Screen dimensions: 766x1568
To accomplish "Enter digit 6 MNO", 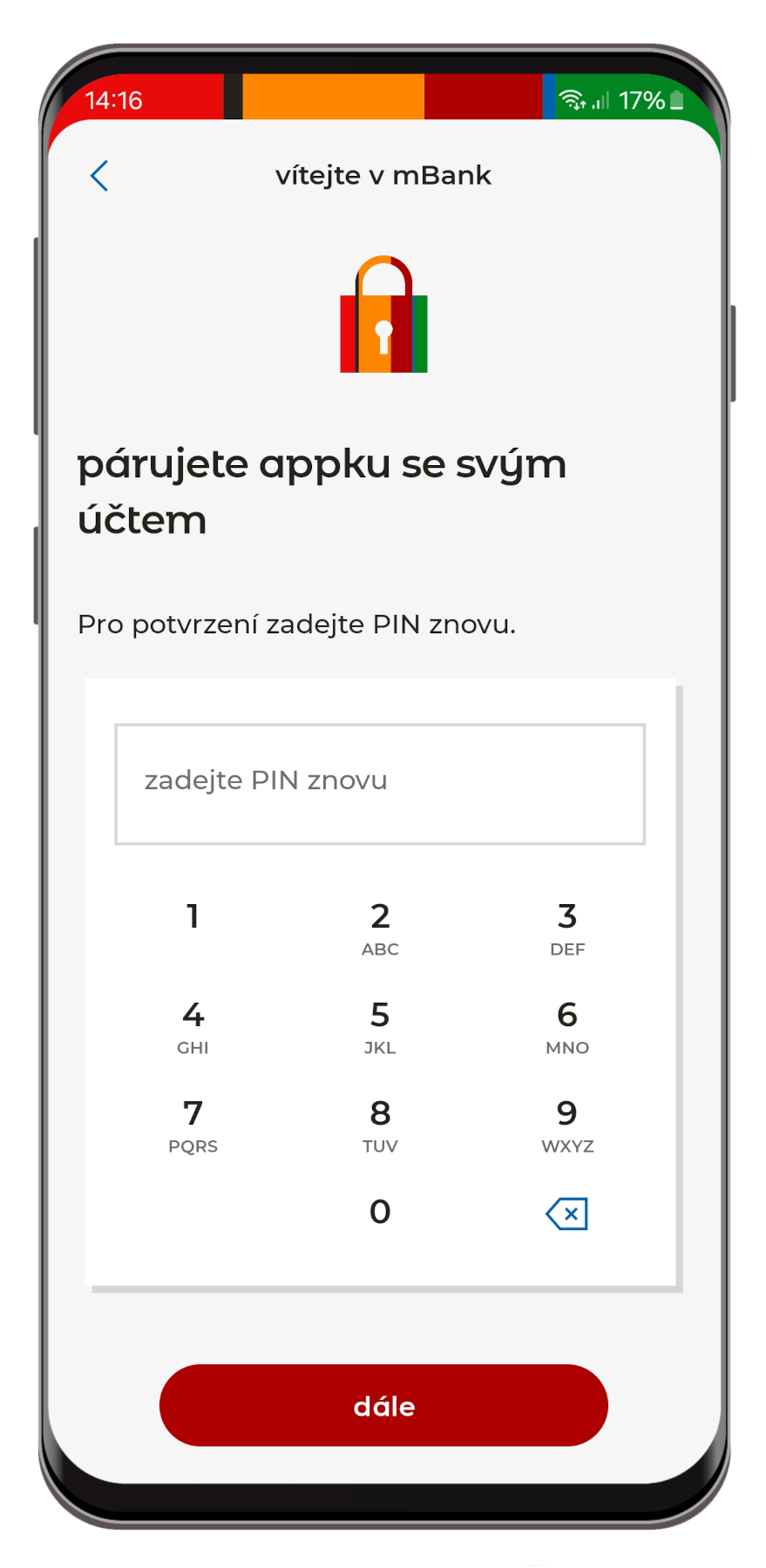I will (x=567, y=1027).
